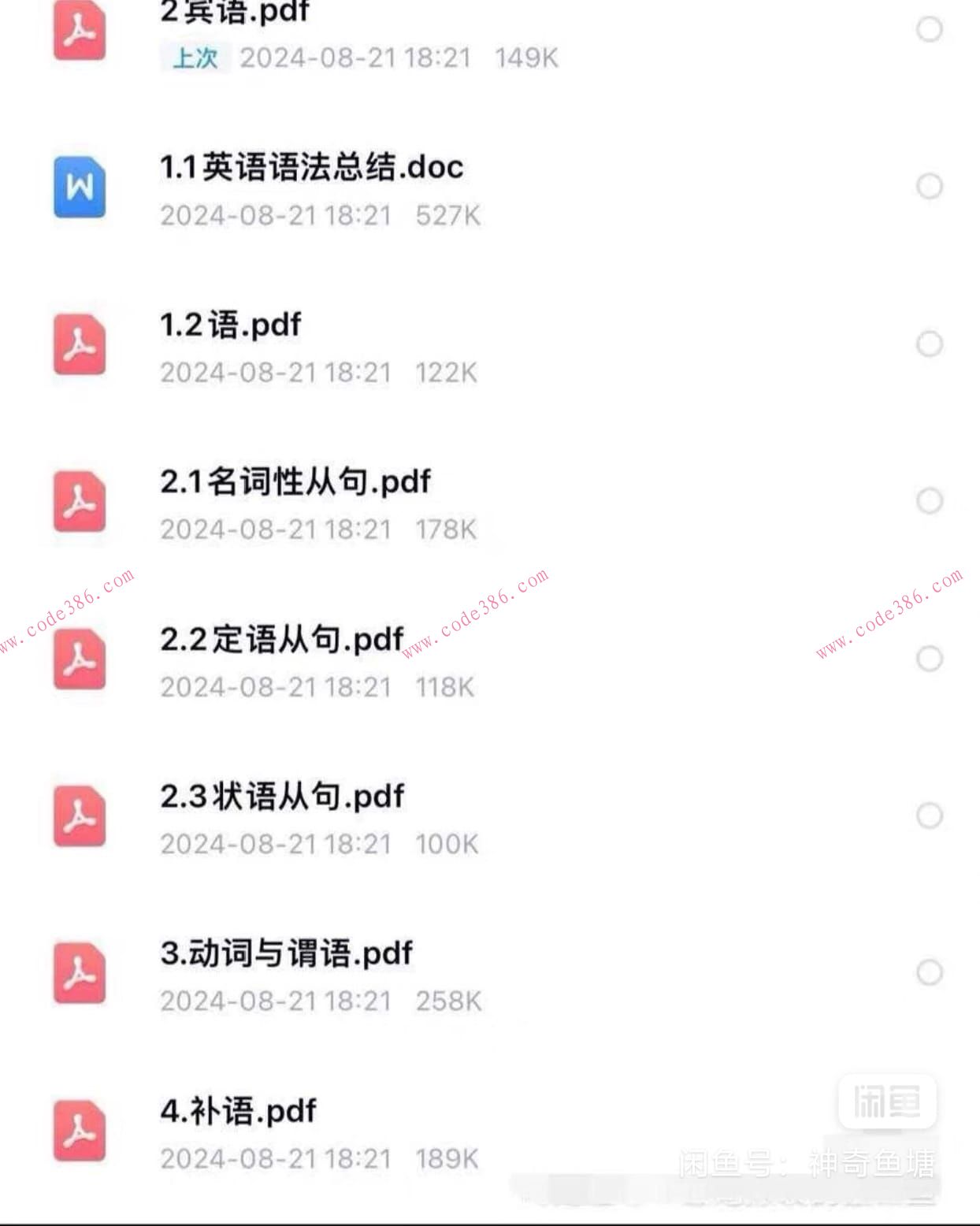Click the PDF icon for 2.3状语从句.pdf

click(80, 817)
